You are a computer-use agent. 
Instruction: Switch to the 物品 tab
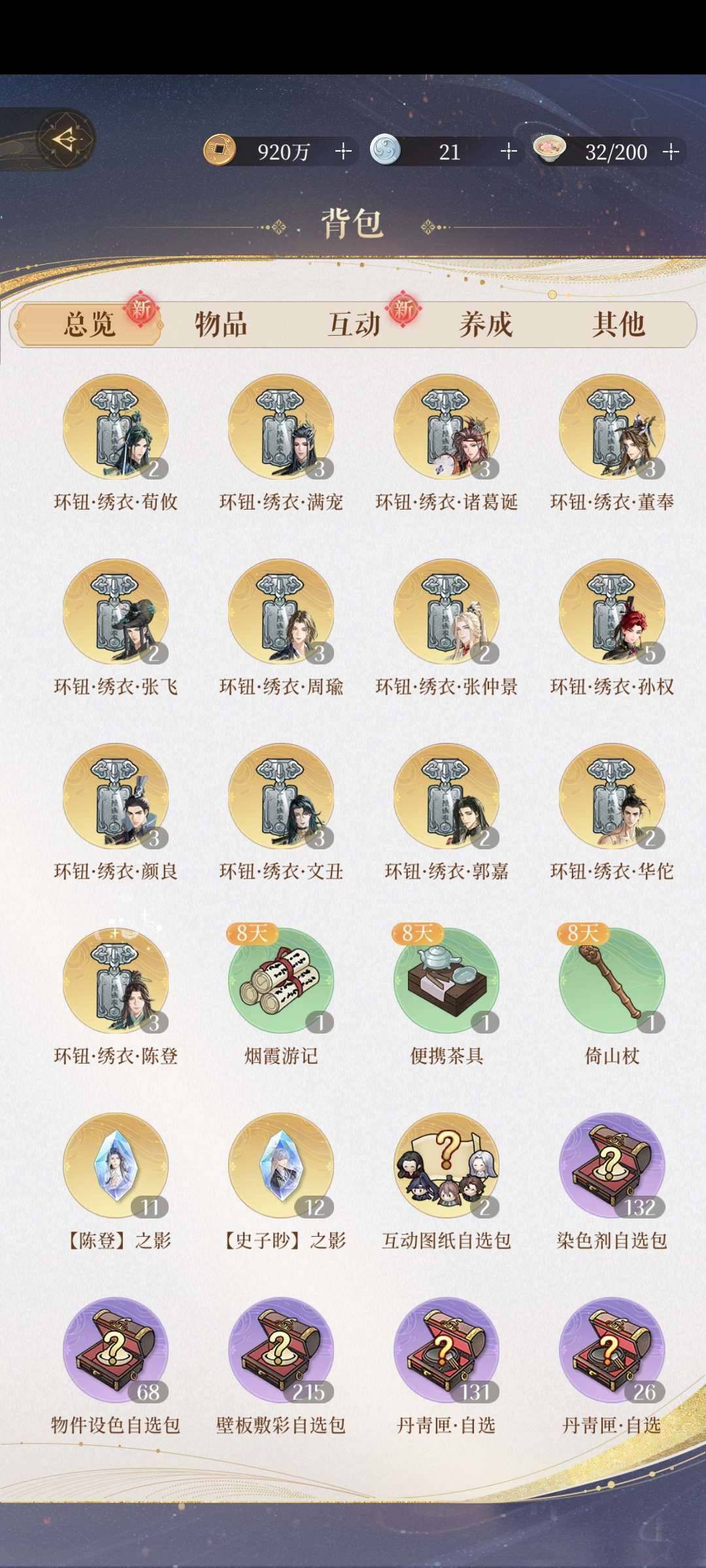[x=220, y=326]
